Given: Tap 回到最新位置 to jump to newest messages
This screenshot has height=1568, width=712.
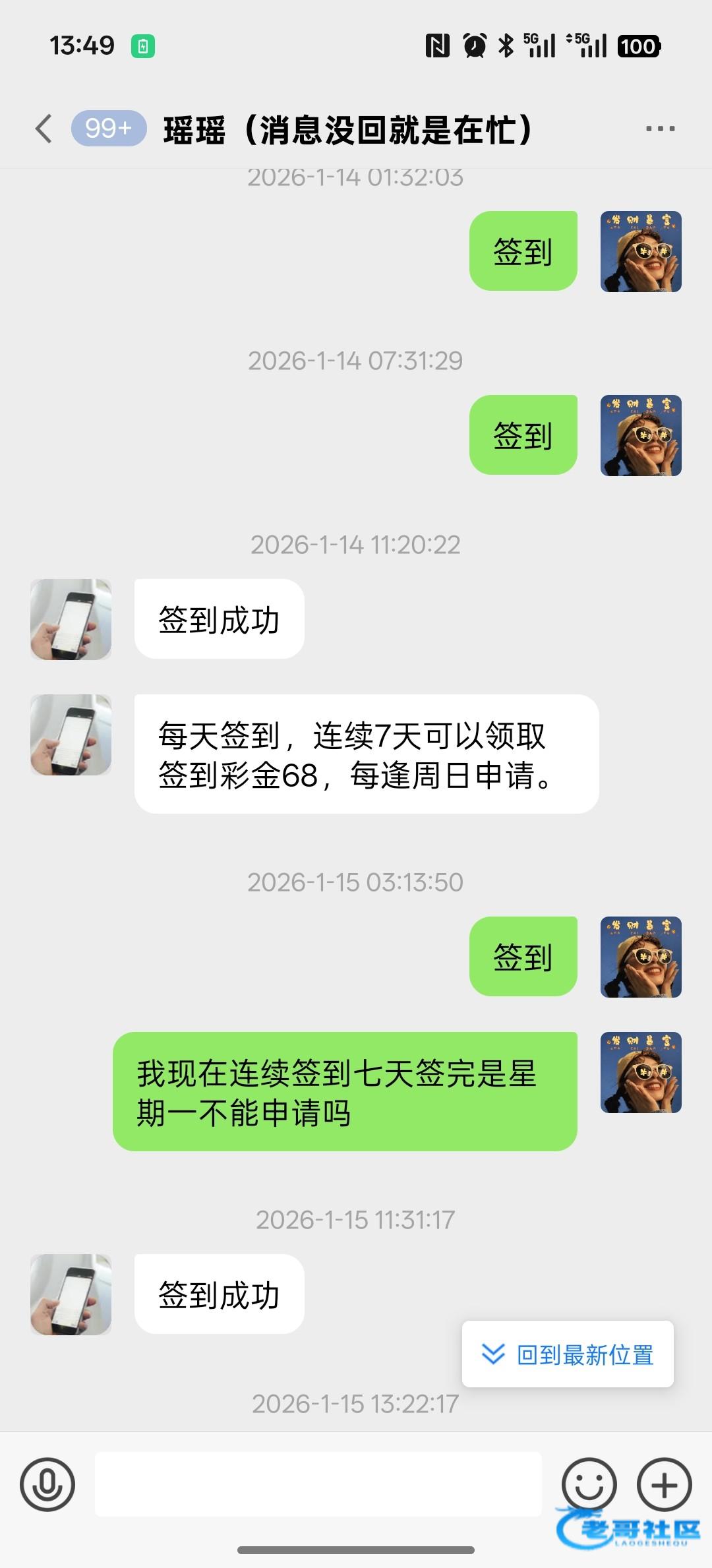Looking at the screenshot, I should click(568, 1354).
